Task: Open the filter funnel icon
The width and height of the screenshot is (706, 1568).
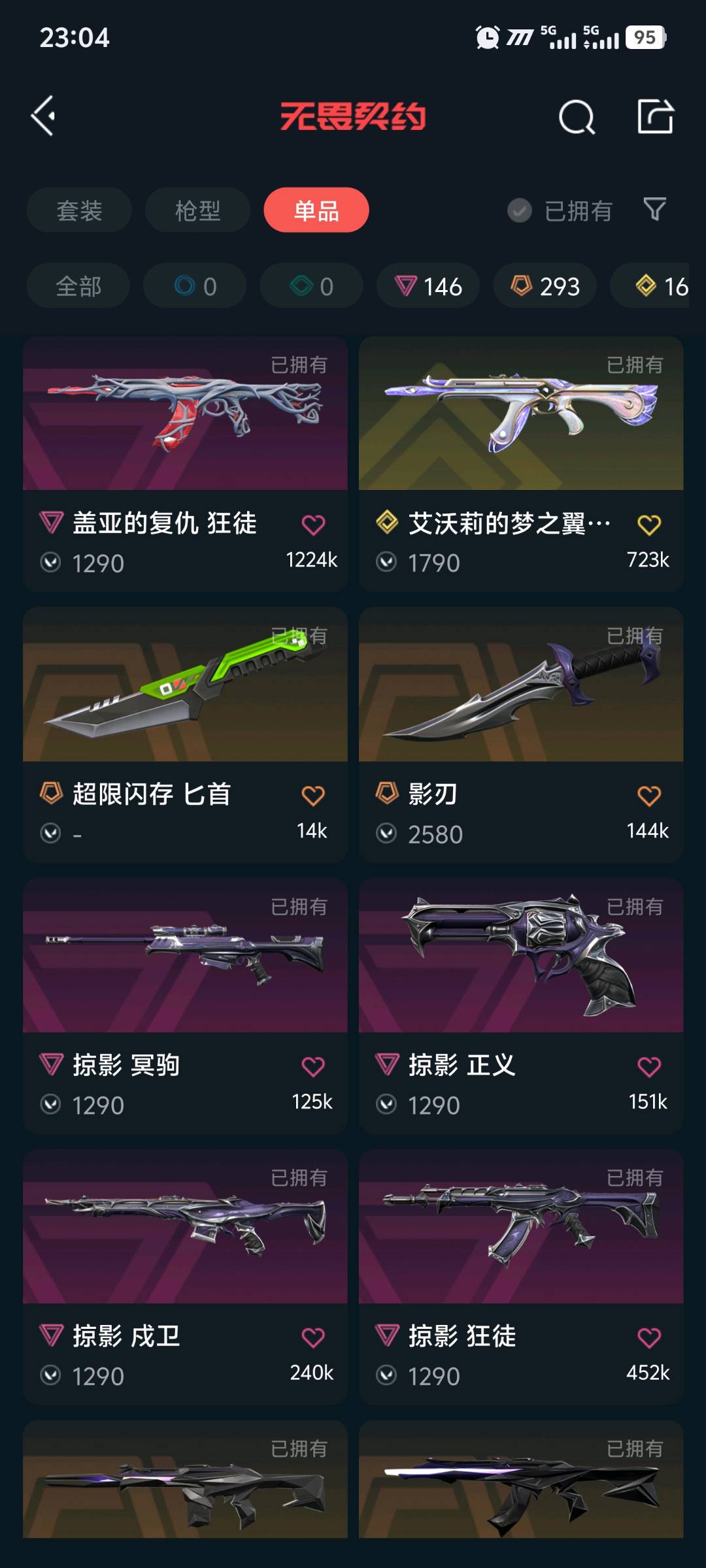Action: [654, 210]
